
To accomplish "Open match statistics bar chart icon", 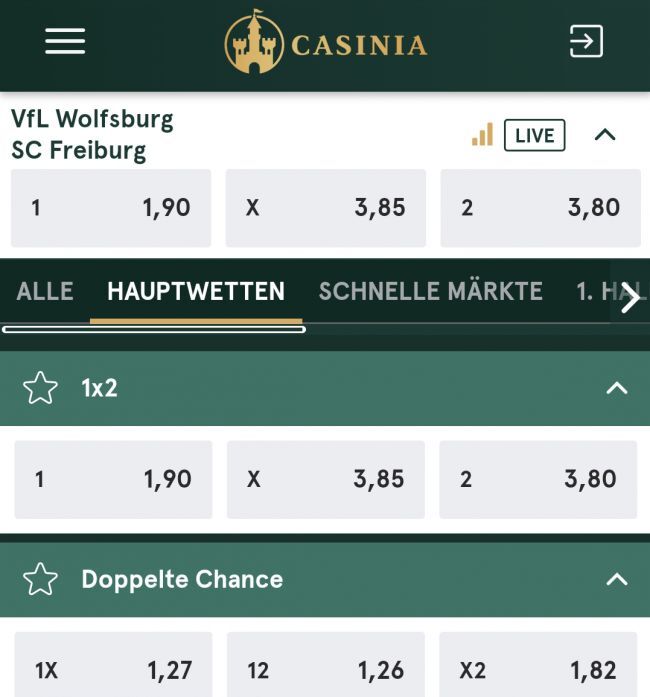I will tap(482, 135).
